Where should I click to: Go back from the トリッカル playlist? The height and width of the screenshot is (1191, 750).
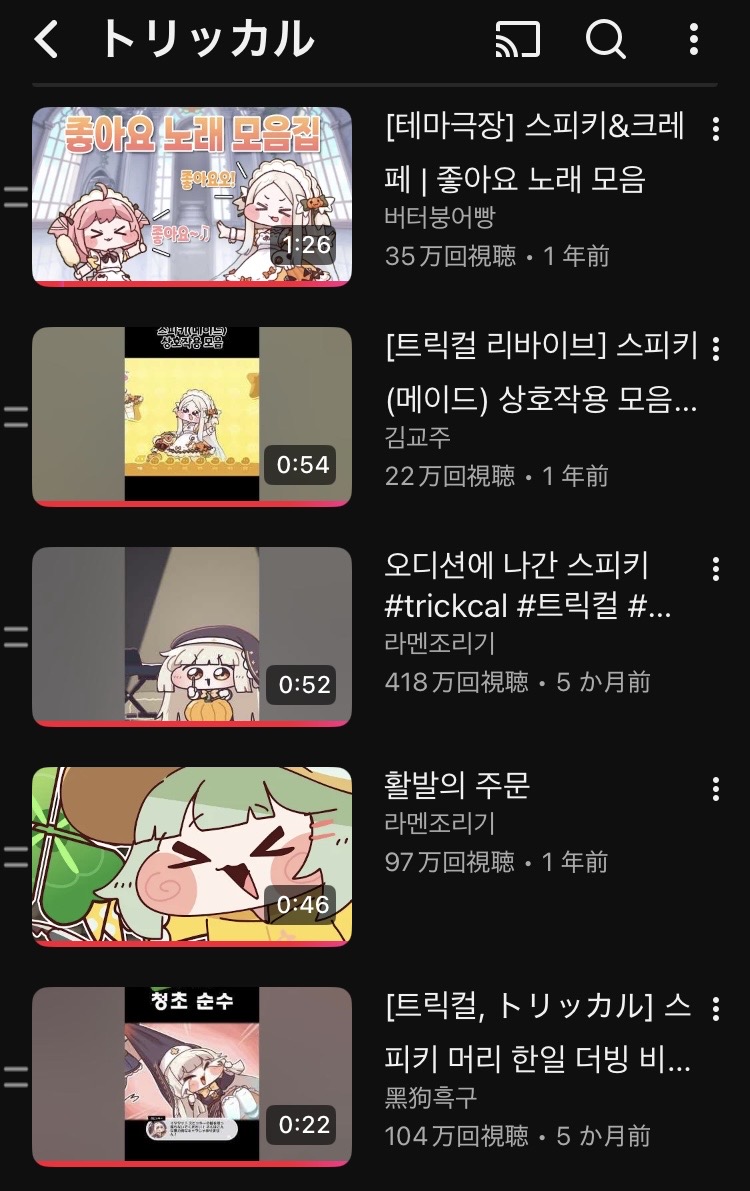pyautogui.click(x=47, y=41)
